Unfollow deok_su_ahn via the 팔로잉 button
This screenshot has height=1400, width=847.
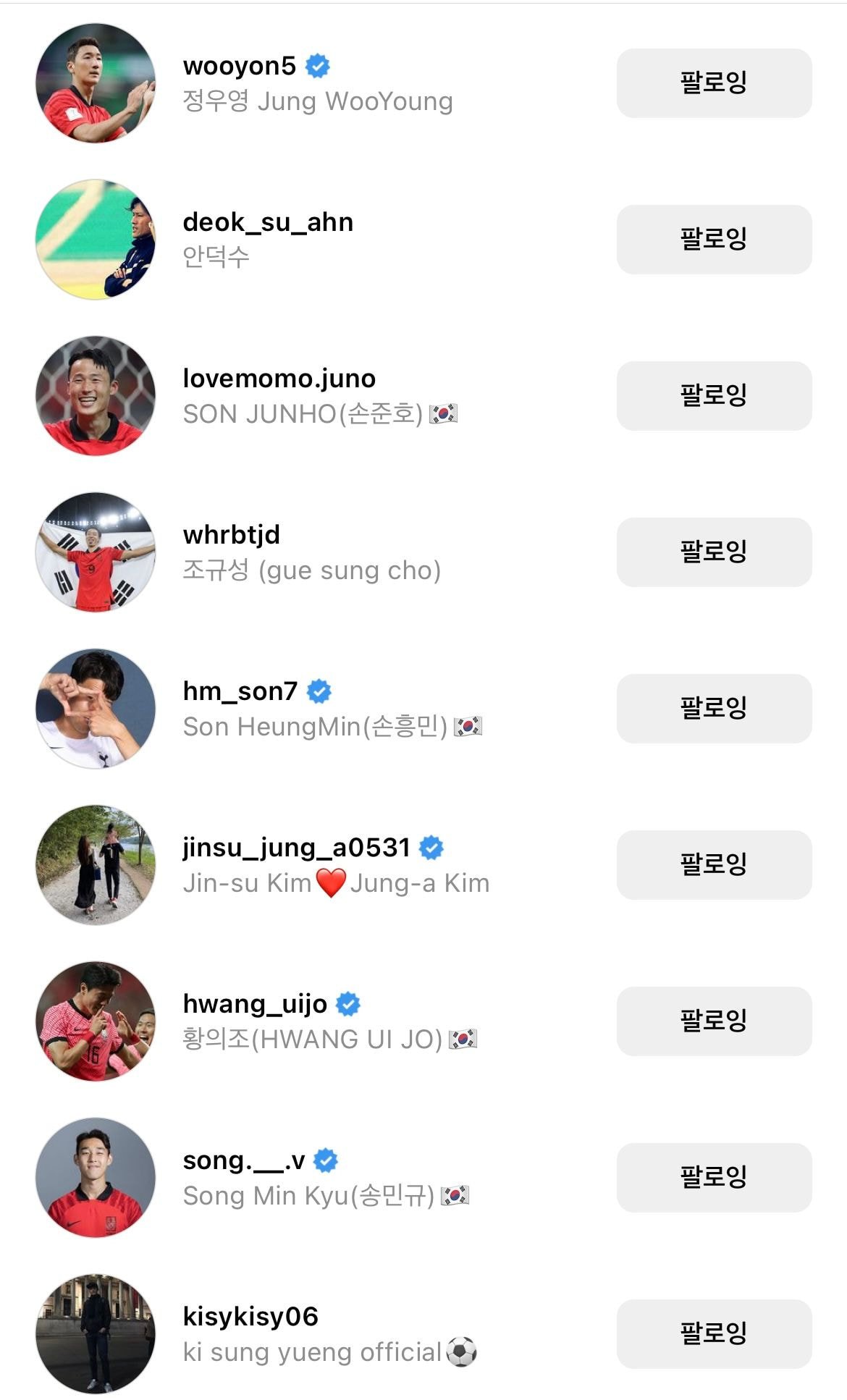tap(713, 240)
